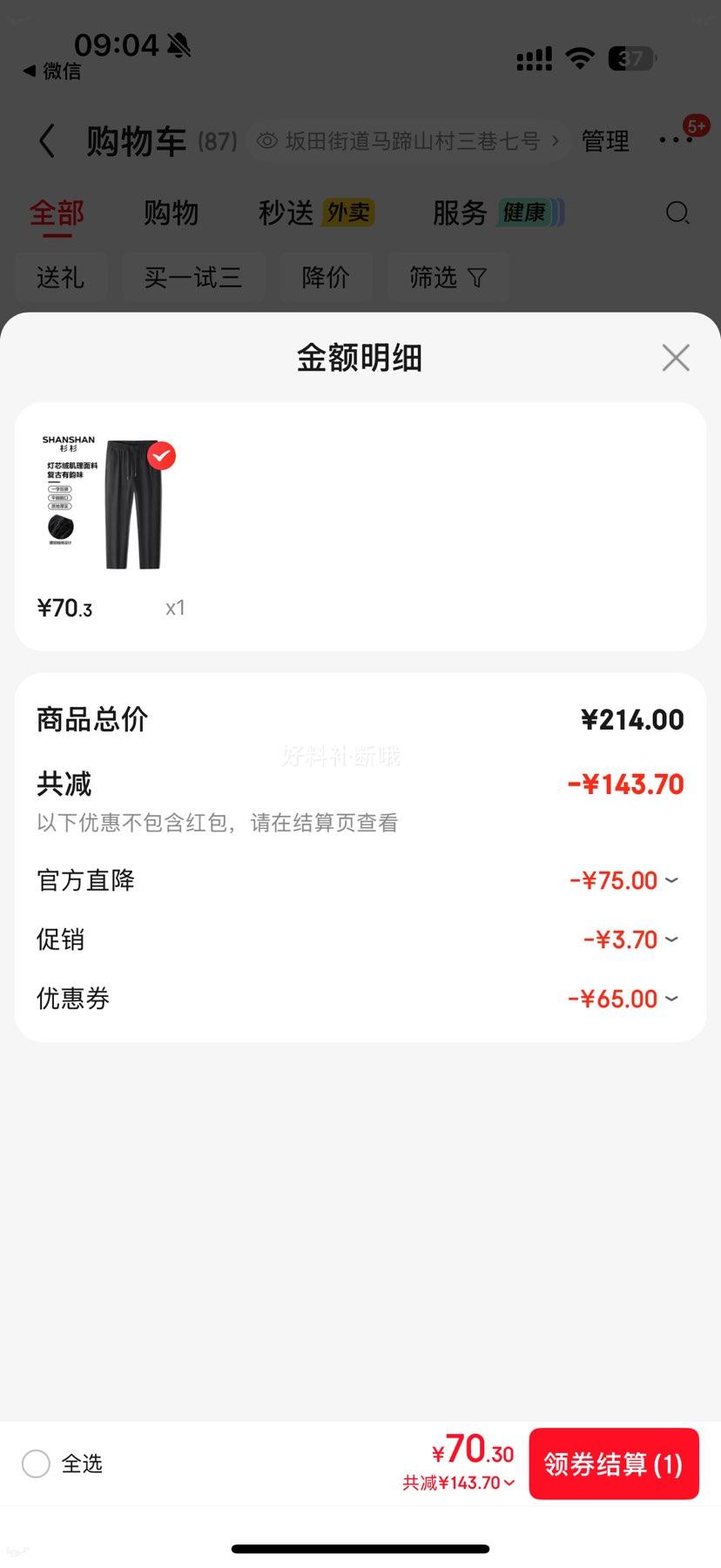Expand the 官方直降 discount details
The height and width of the screenshot is (1568, 721).
670,880
